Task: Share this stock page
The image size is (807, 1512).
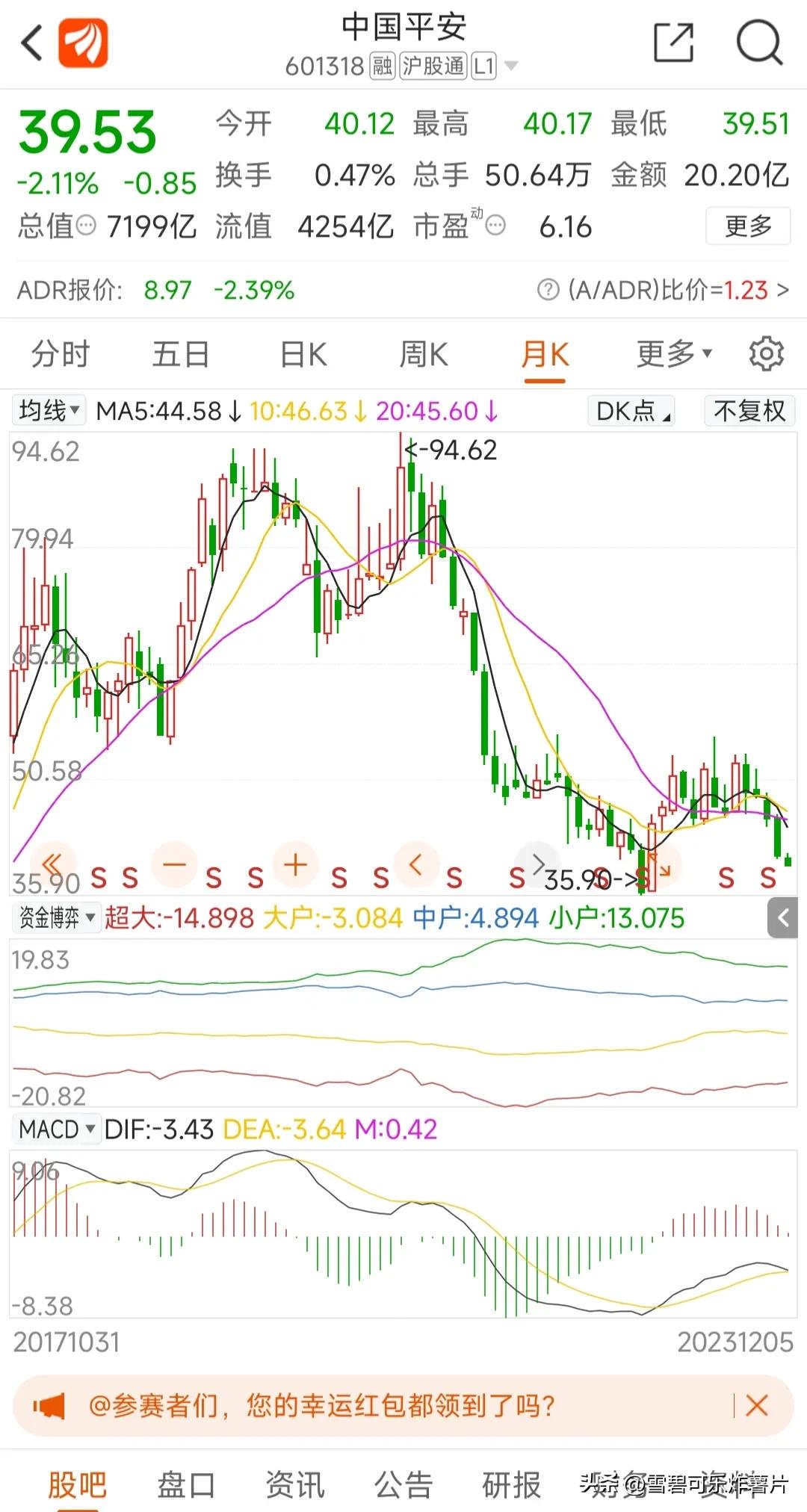Action: (x=673, y=43)
